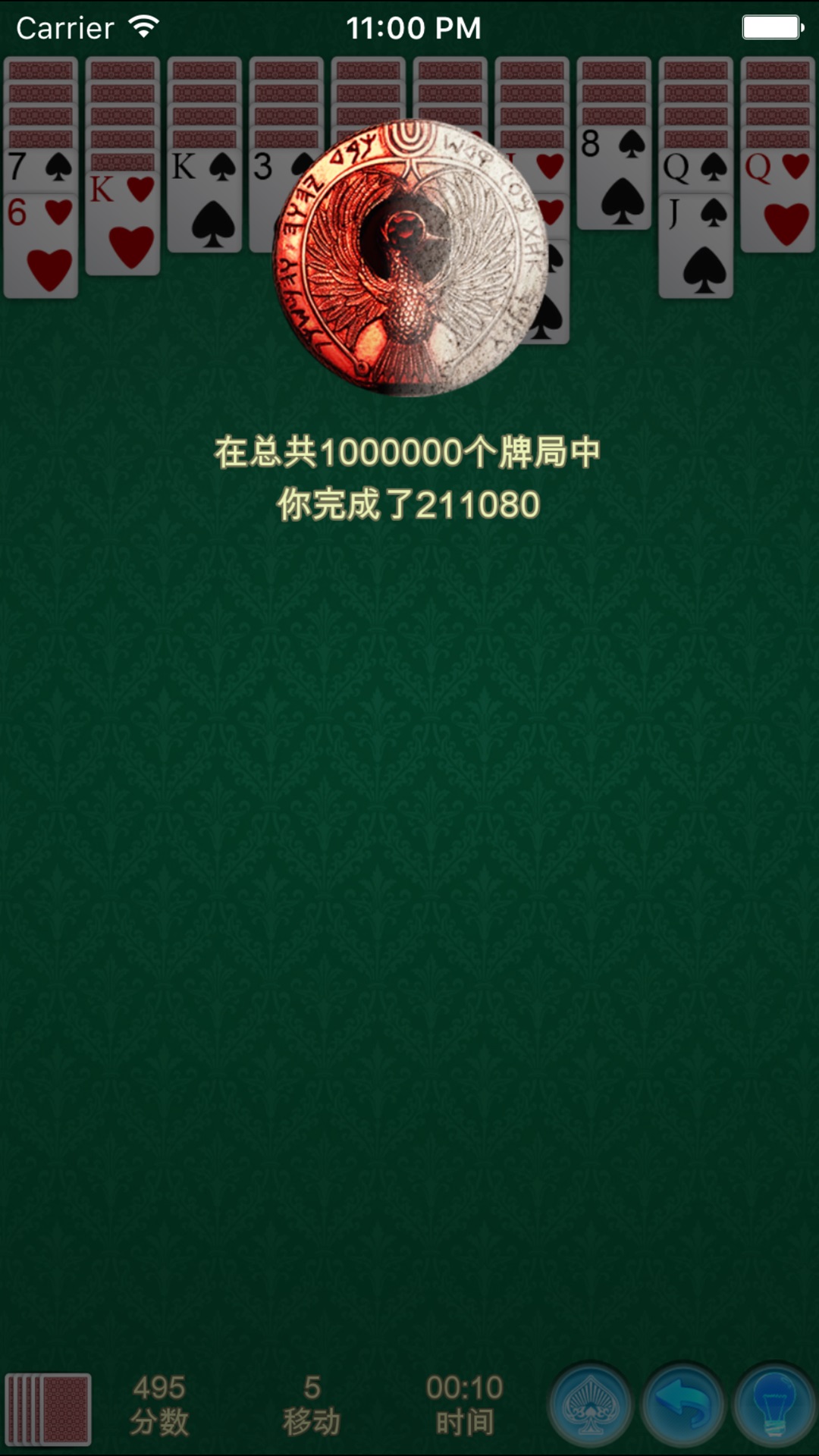Show a hint with the lightbulb
819x1456 pixels.
coord(775,1407)
